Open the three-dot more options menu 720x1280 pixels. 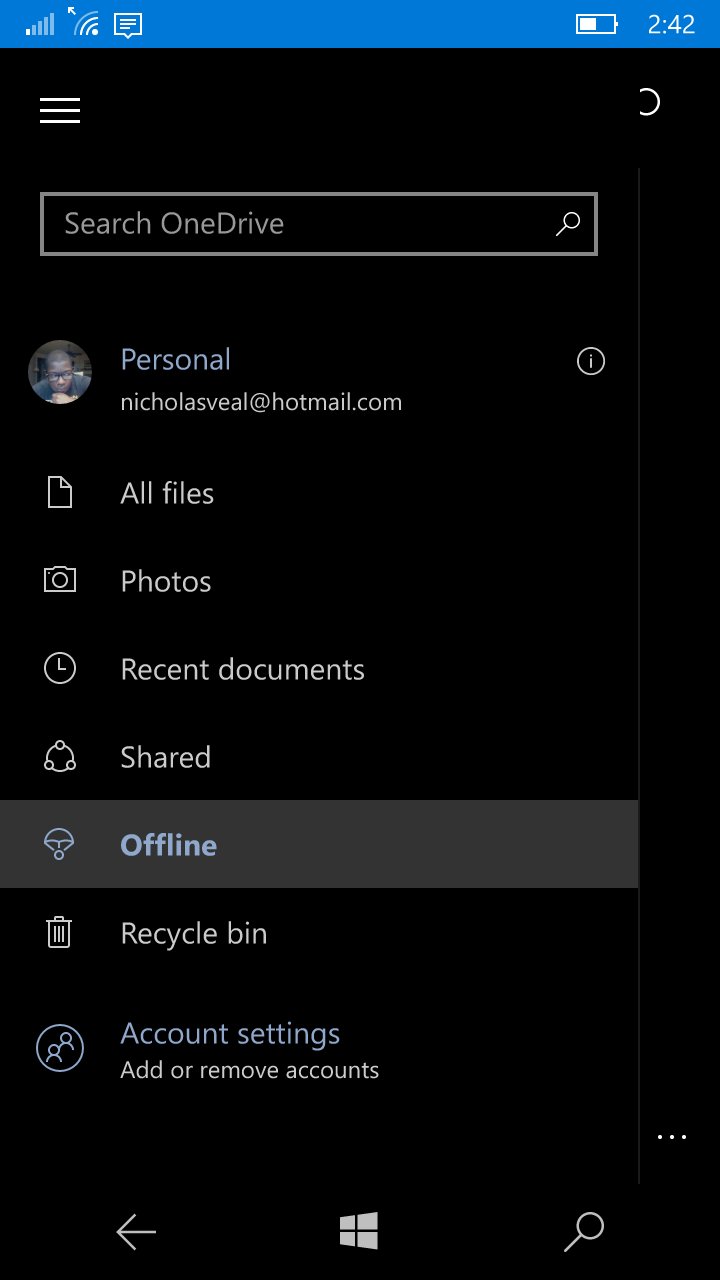pos(672,1137)
